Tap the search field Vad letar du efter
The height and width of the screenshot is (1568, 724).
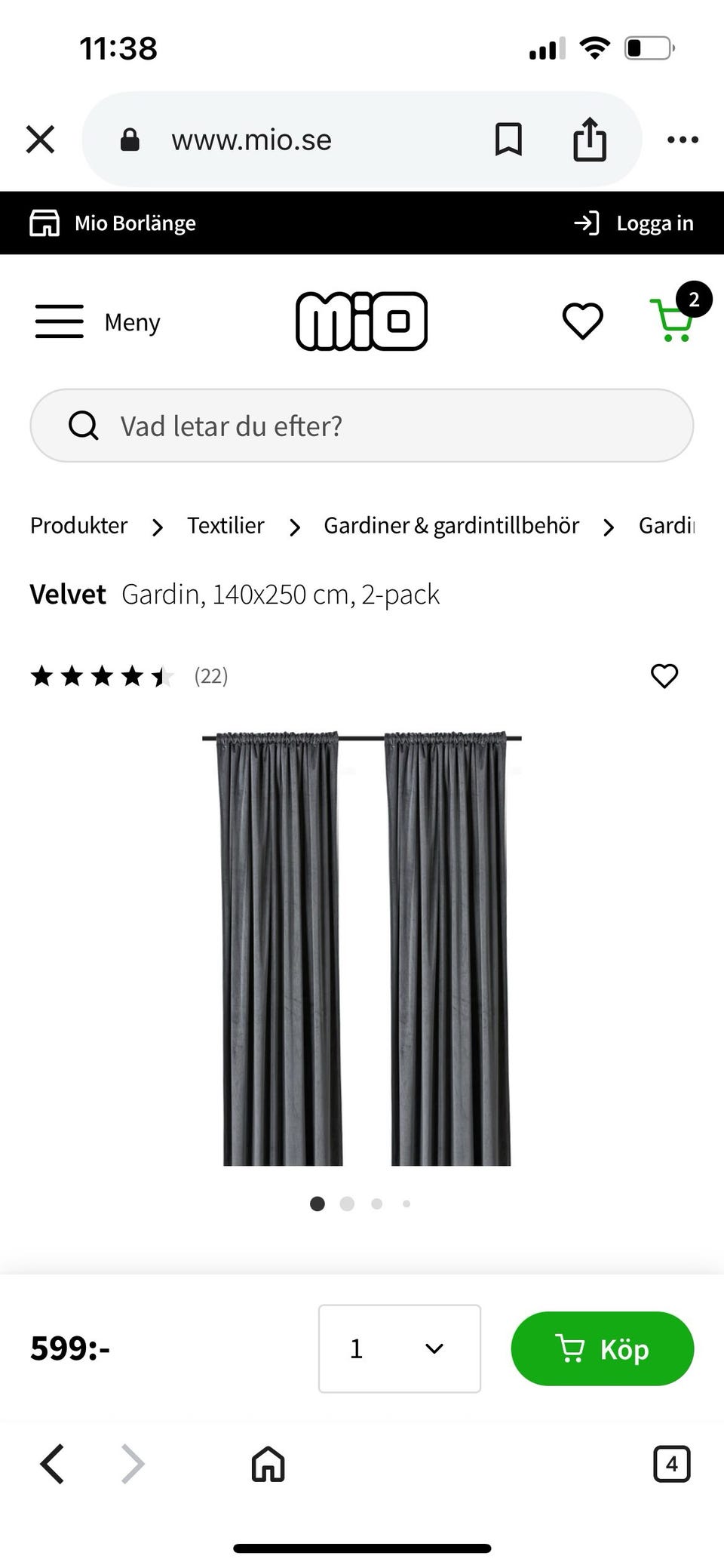tap(361, 425)
